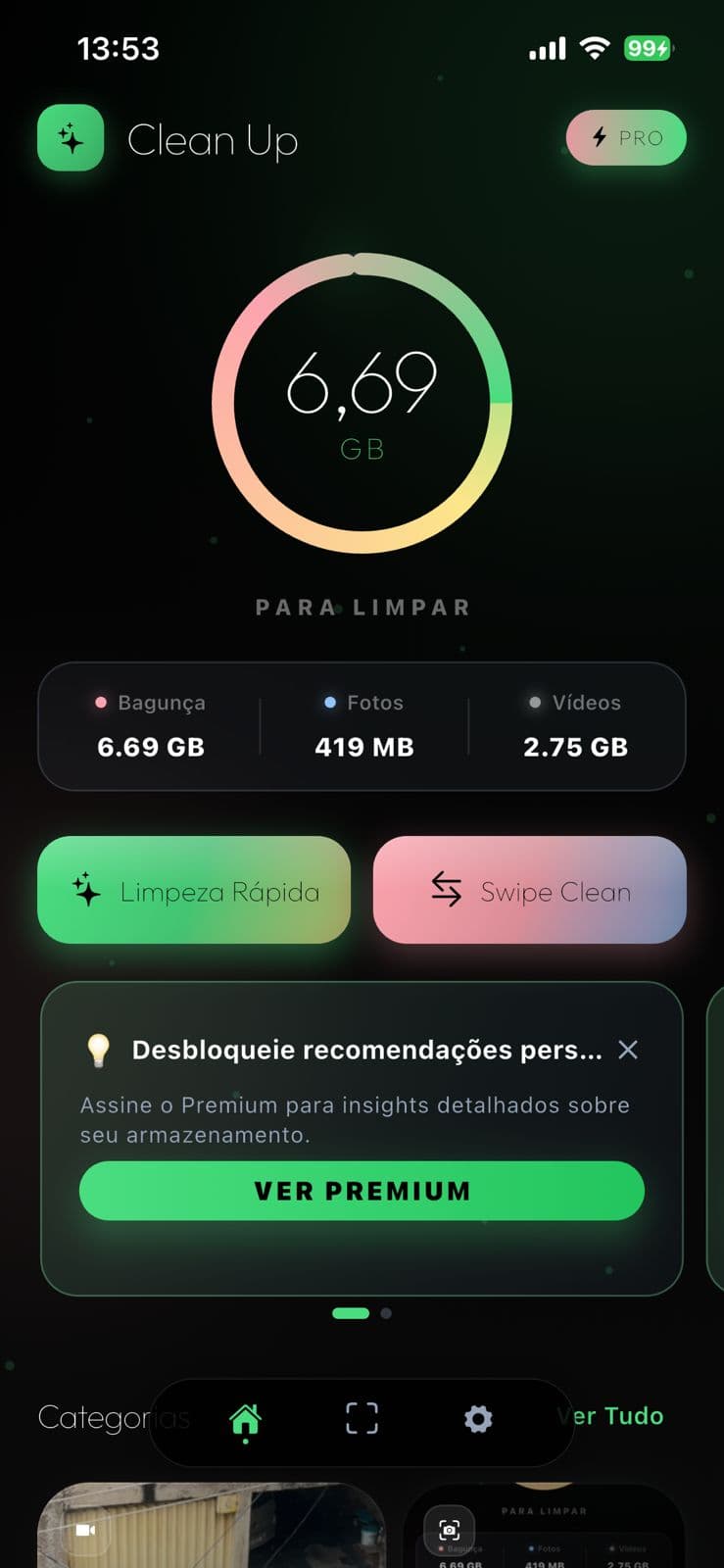Select the Home icon in bottom navigation
This screenshot has height=1568, width=724.
pos(244,1419)
